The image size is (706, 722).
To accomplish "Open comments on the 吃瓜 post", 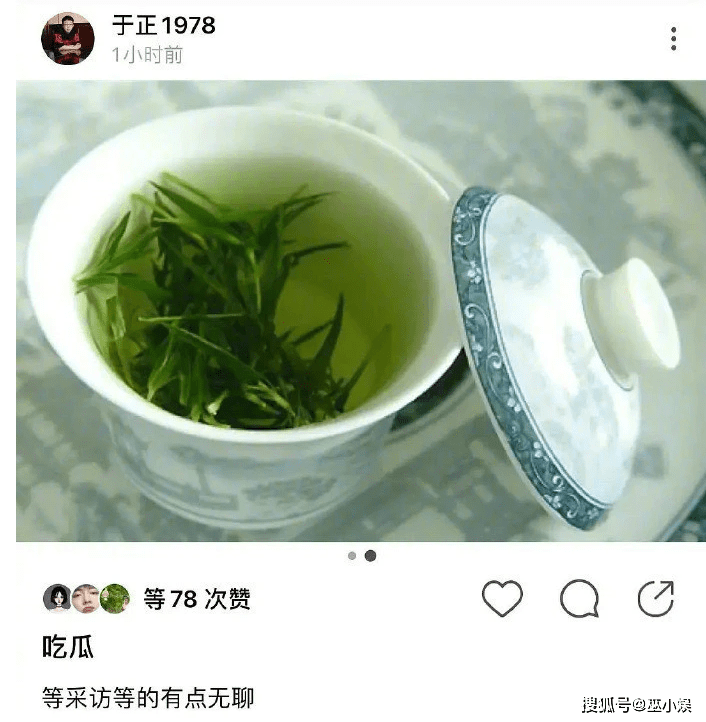I will coord(579,598).
